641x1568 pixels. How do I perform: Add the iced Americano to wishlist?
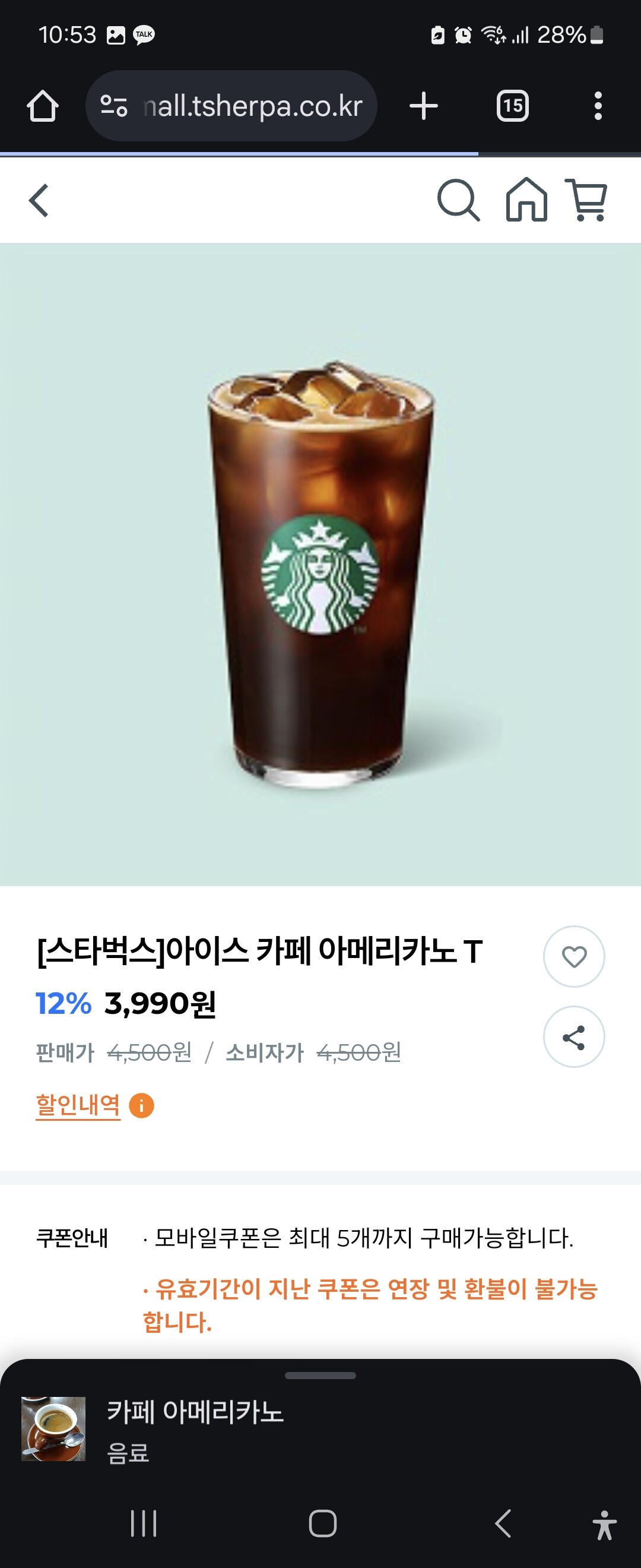[573, 956]
